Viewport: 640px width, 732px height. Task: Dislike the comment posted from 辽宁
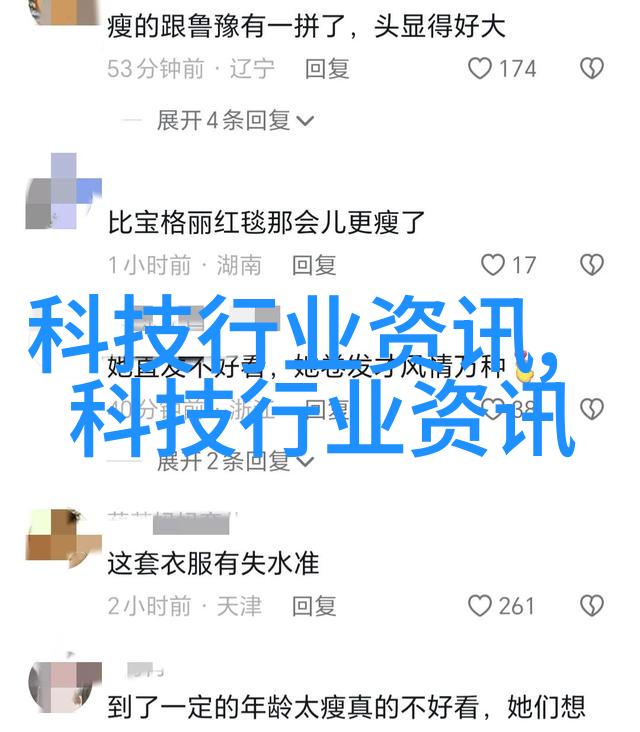pyautogui.click(x=592, y=68)
